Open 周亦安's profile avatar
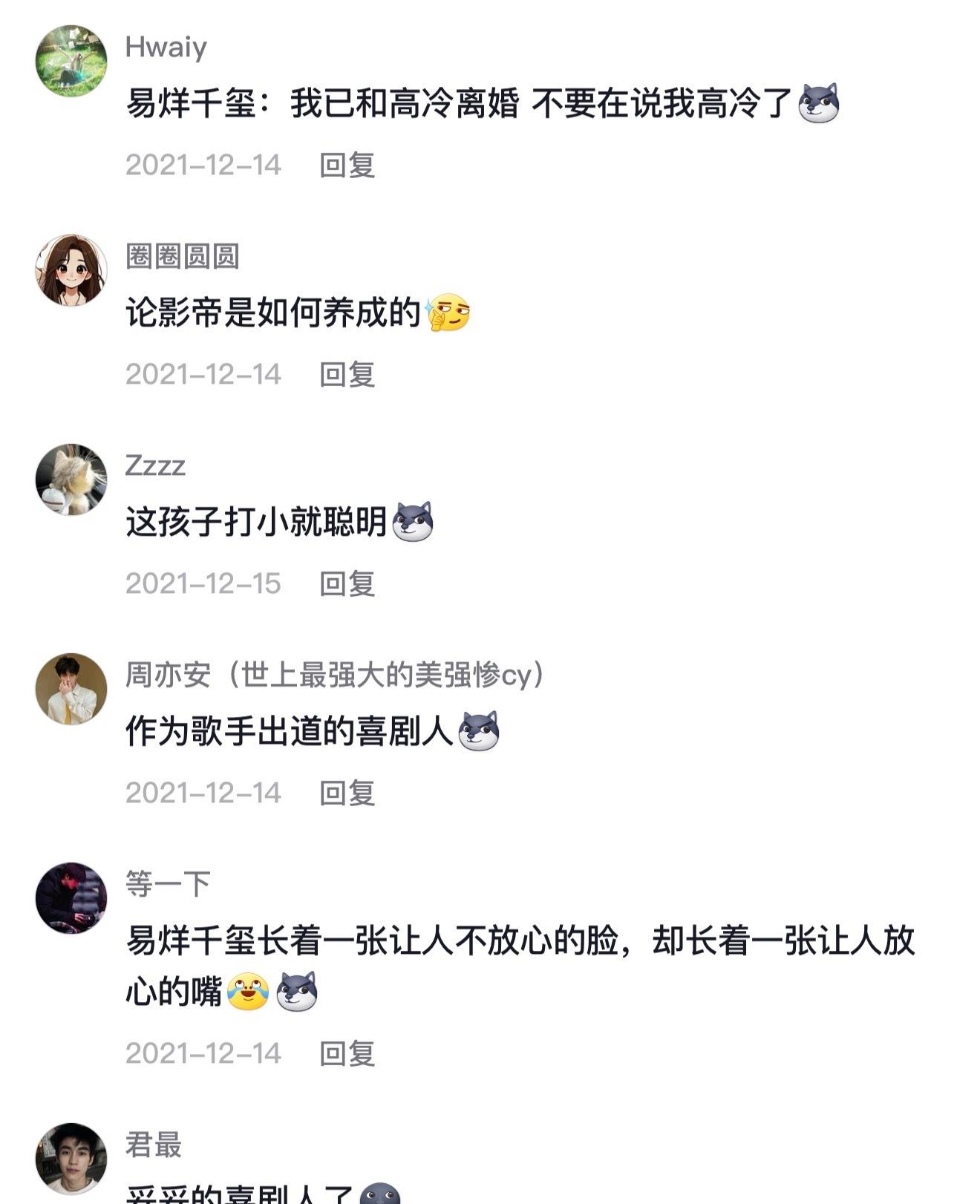The image size is (980, 1204). [x=71, y=689]
